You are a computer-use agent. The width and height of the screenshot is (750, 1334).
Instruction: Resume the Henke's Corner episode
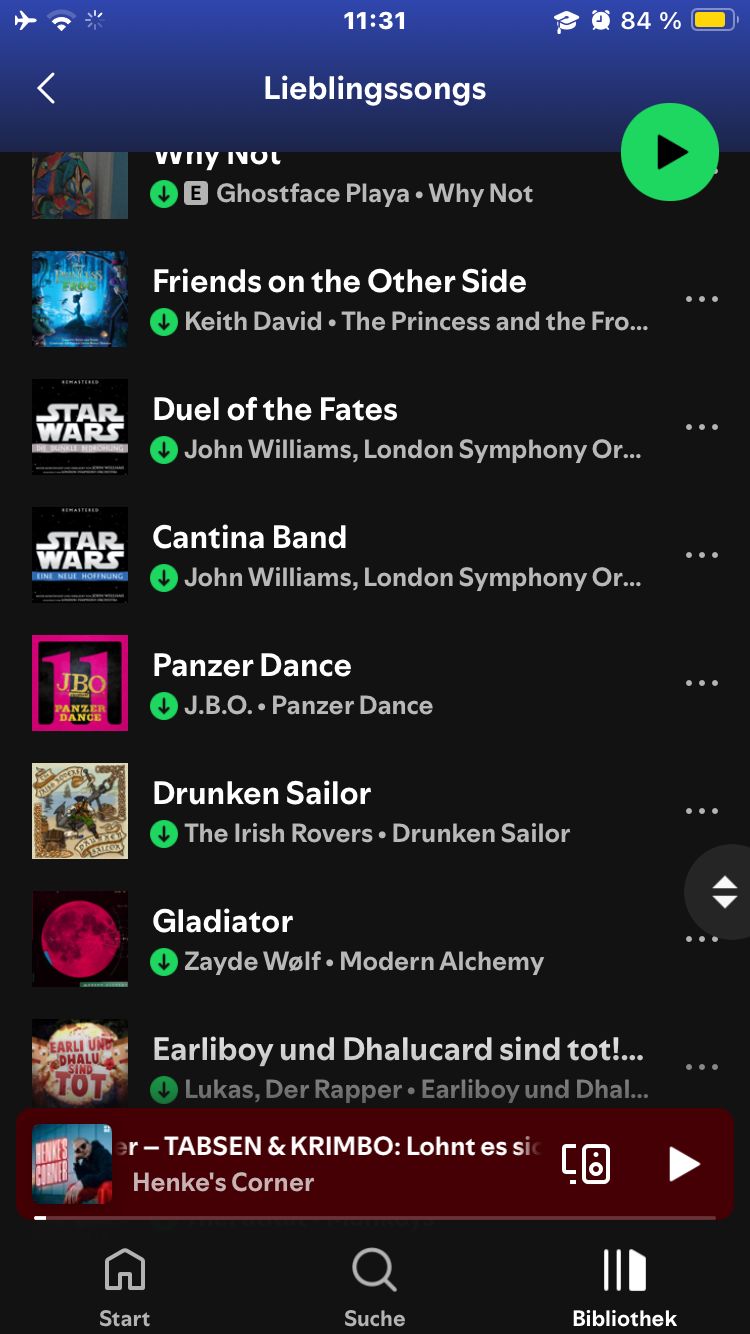pyautogui.click(x=683, y=1163)
